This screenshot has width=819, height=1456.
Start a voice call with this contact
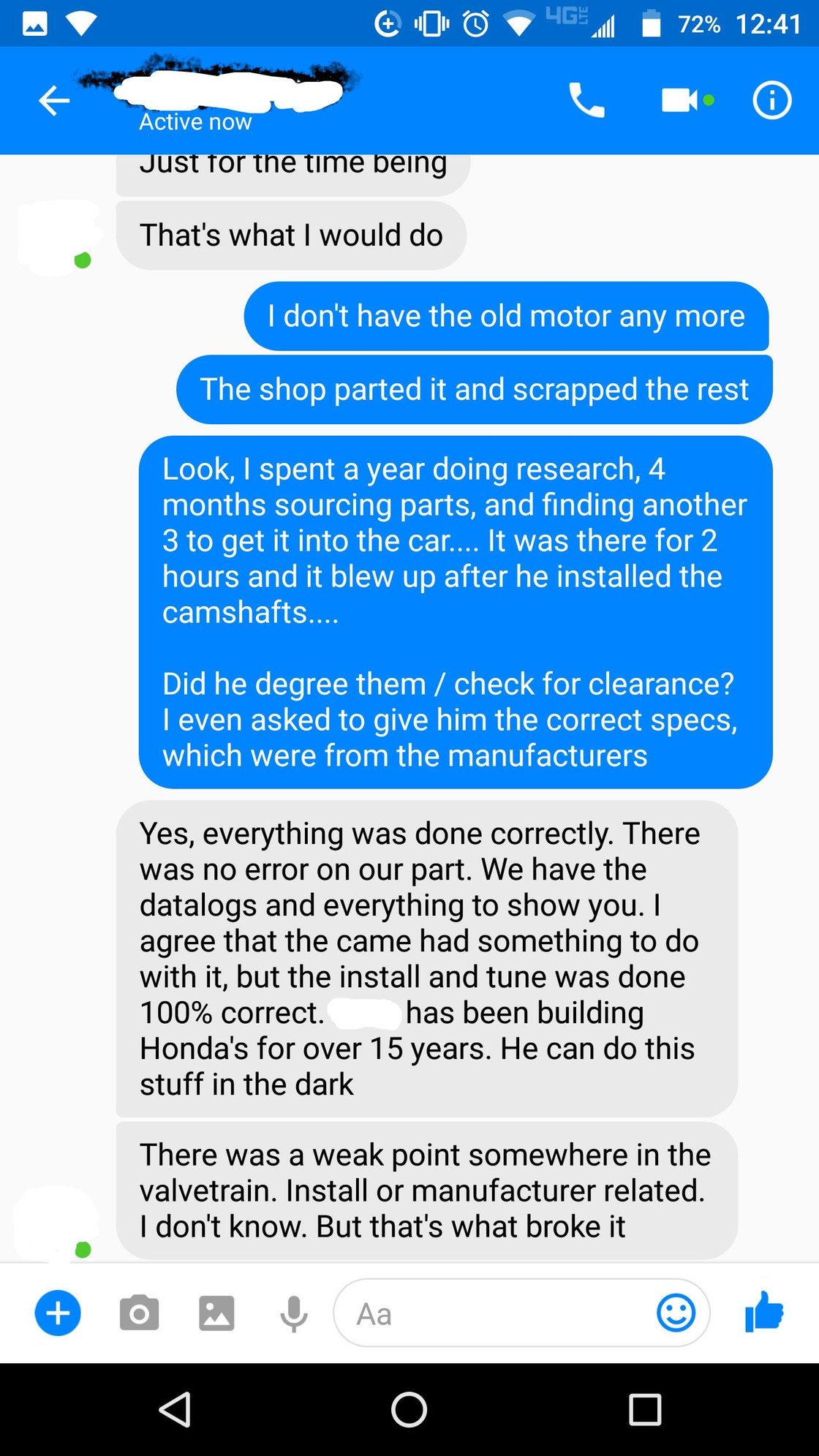[586, 100]
